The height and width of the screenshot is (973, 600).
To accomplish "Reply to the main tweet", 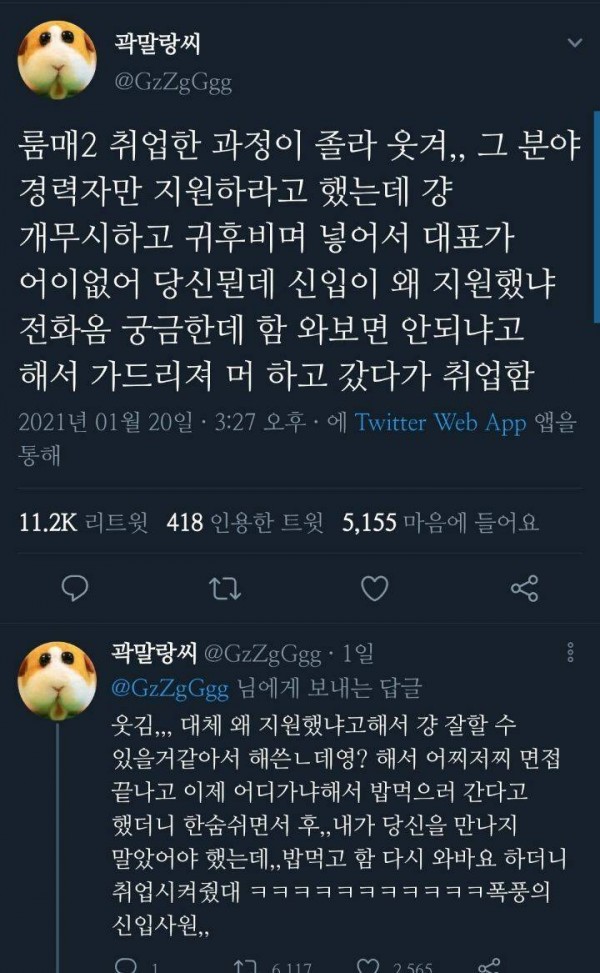I will coord(75,588).
